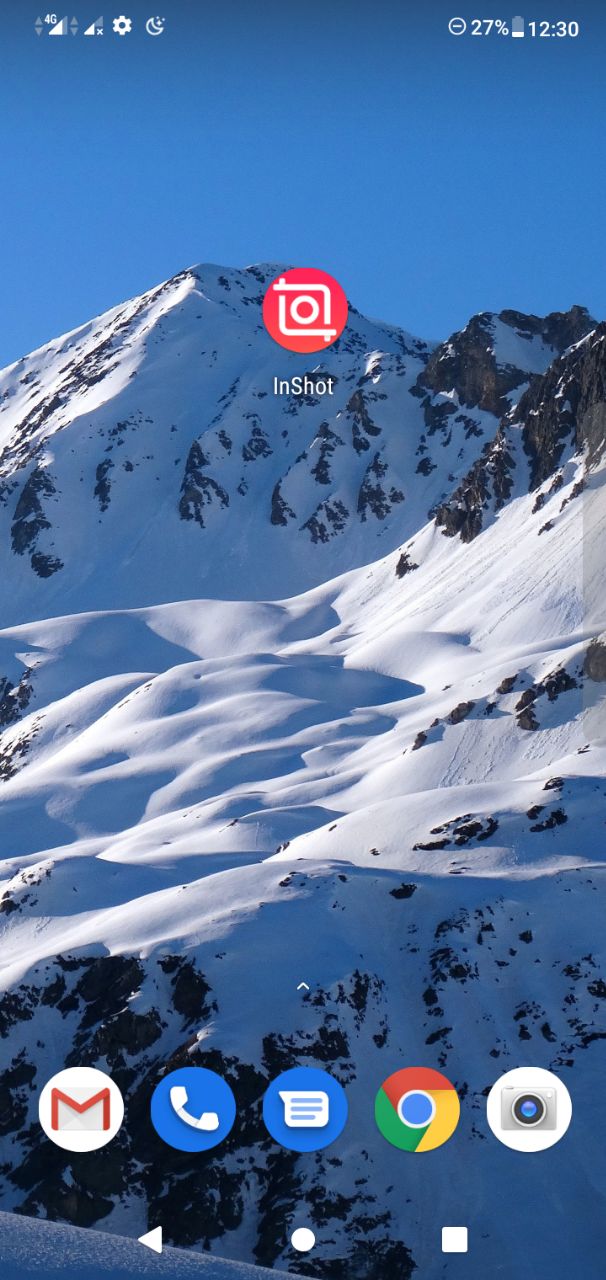This screenshot has width=606, height=1280.
Task: Open the Phone dialer app
Action: [x=193, y=1109]
